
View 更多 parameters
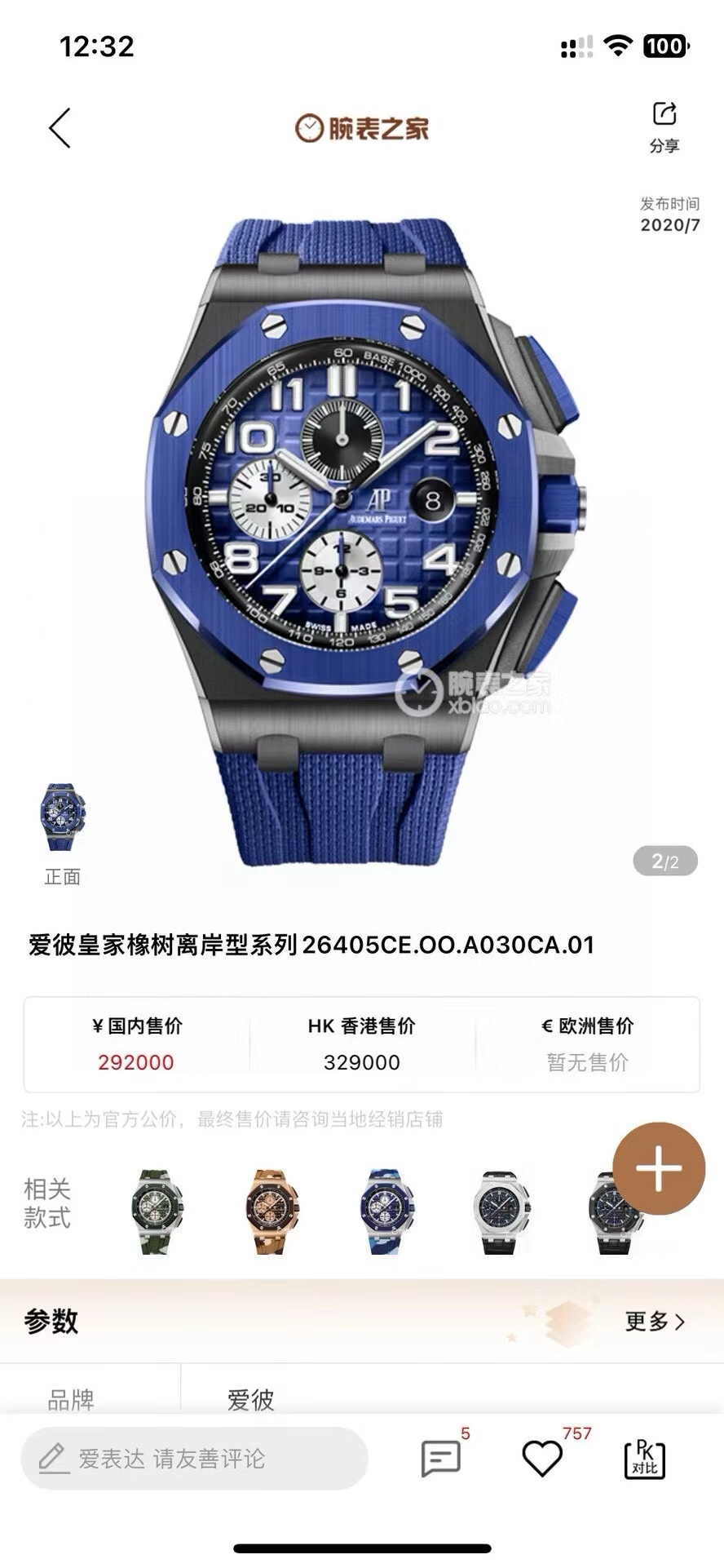[x=655, y=1321]
